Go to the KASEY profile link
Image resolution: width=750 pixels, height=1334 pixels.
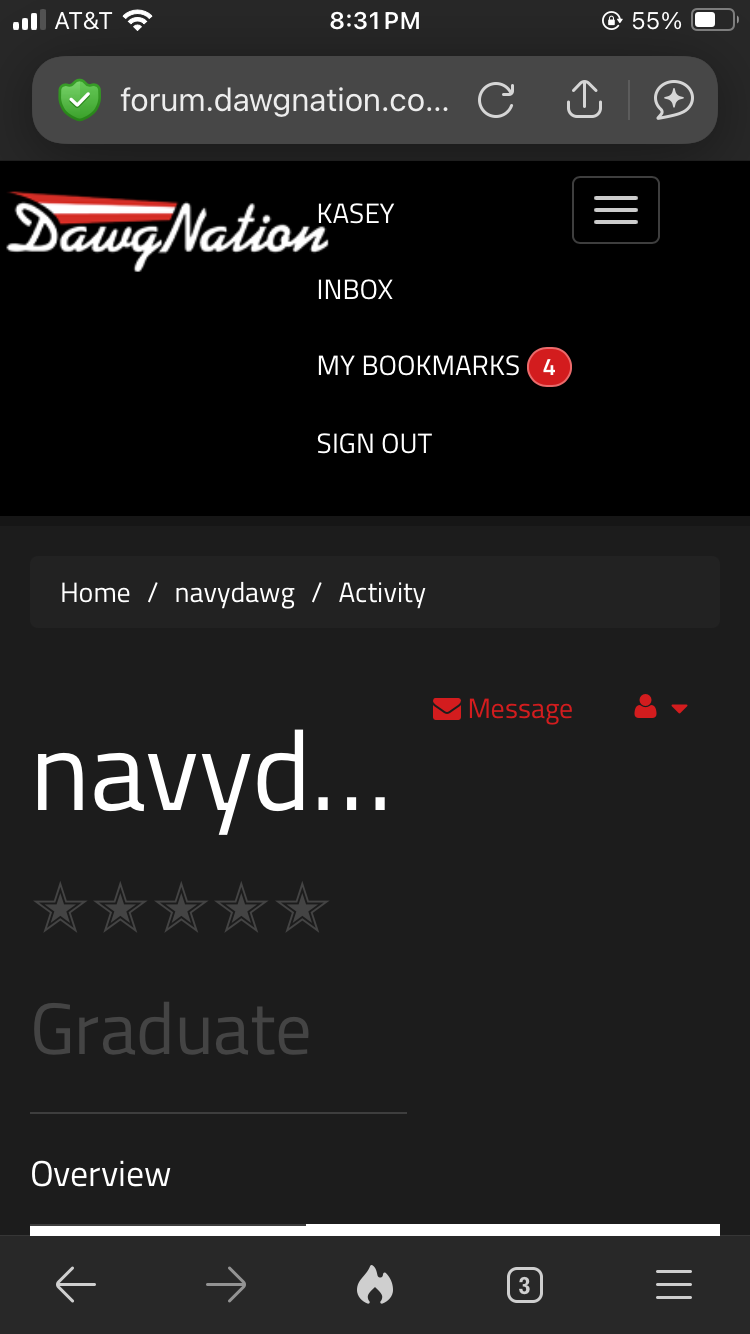pyautogui.click(x=355, y=214)
